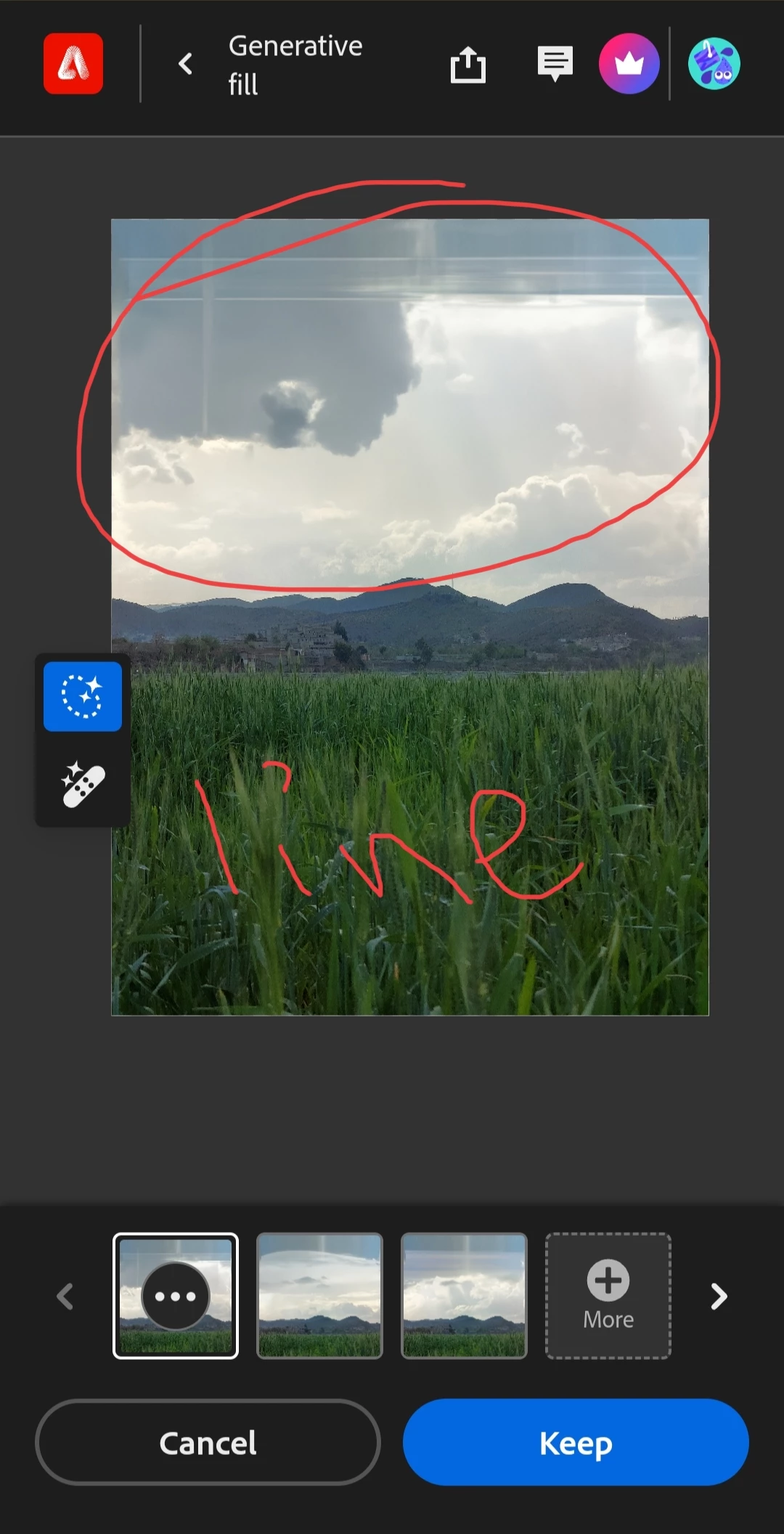The image size is (784, 1534).
Task: Choose the second generated sky variation
Action: pyautogui.click(x=319, y=1296)
